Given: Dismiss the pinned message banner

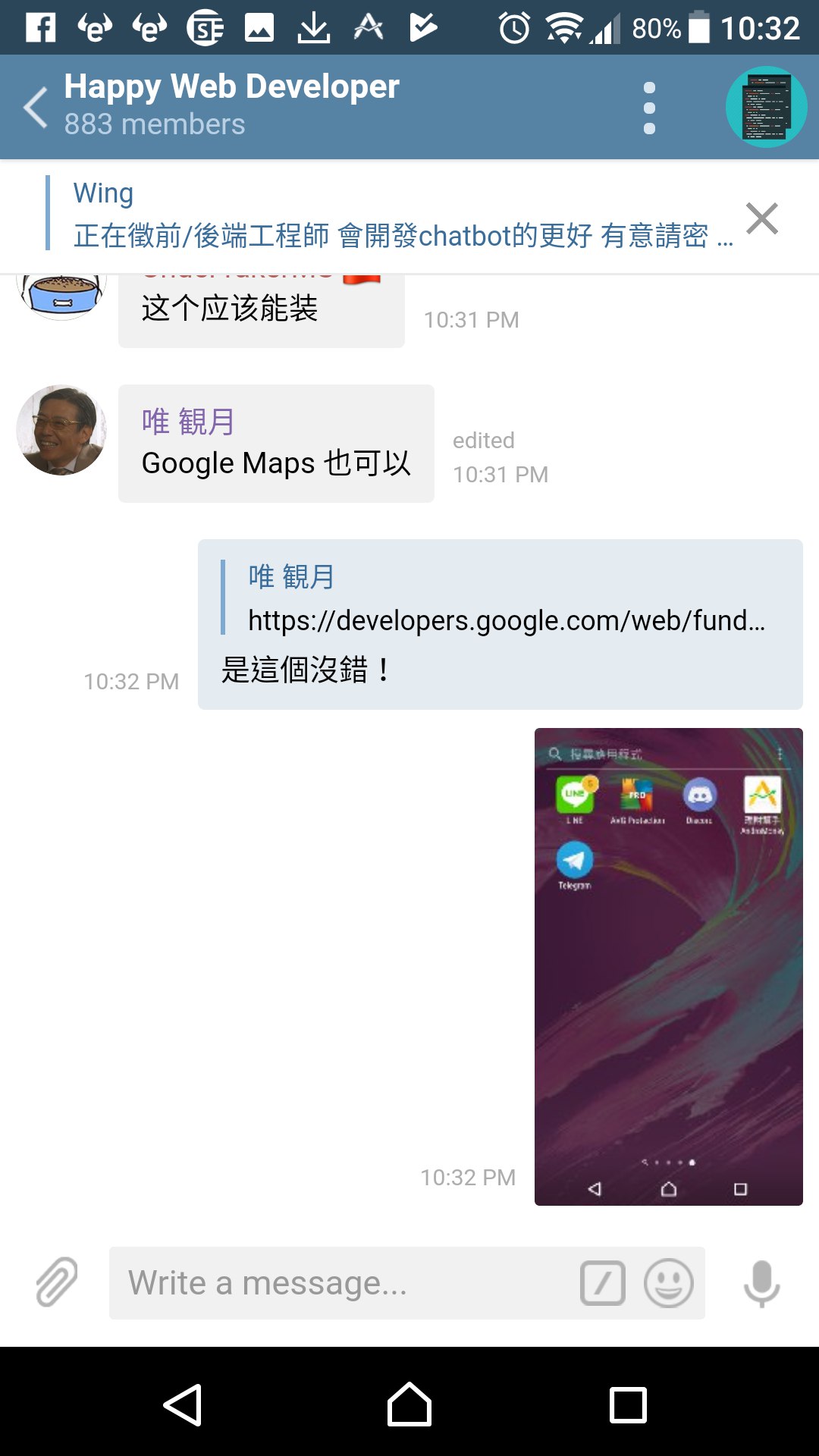Looking at the screenshot, I should coord(762,219).
